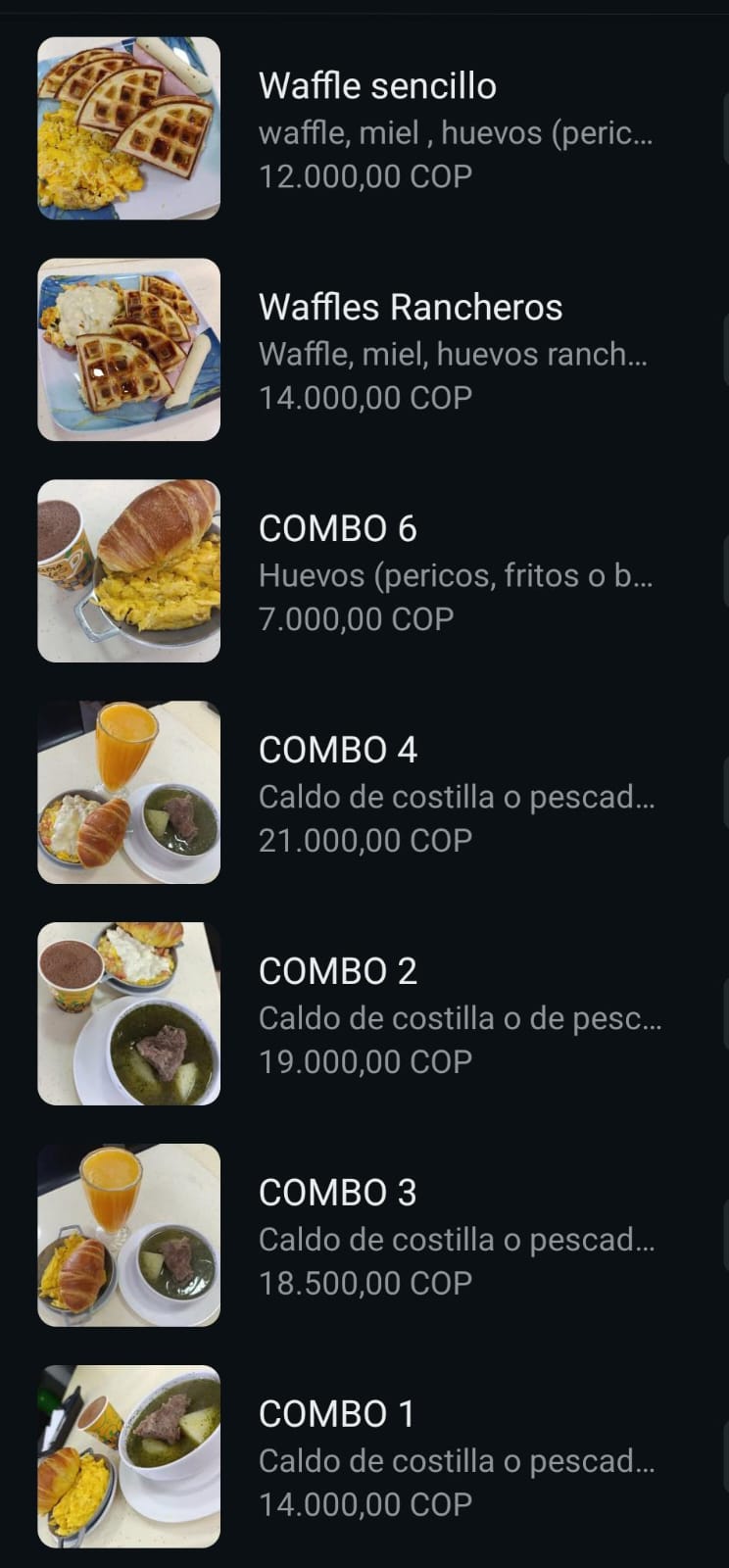Open the COMBO 1 breakfast image
729x1568 pixels.
point(128,1456)
